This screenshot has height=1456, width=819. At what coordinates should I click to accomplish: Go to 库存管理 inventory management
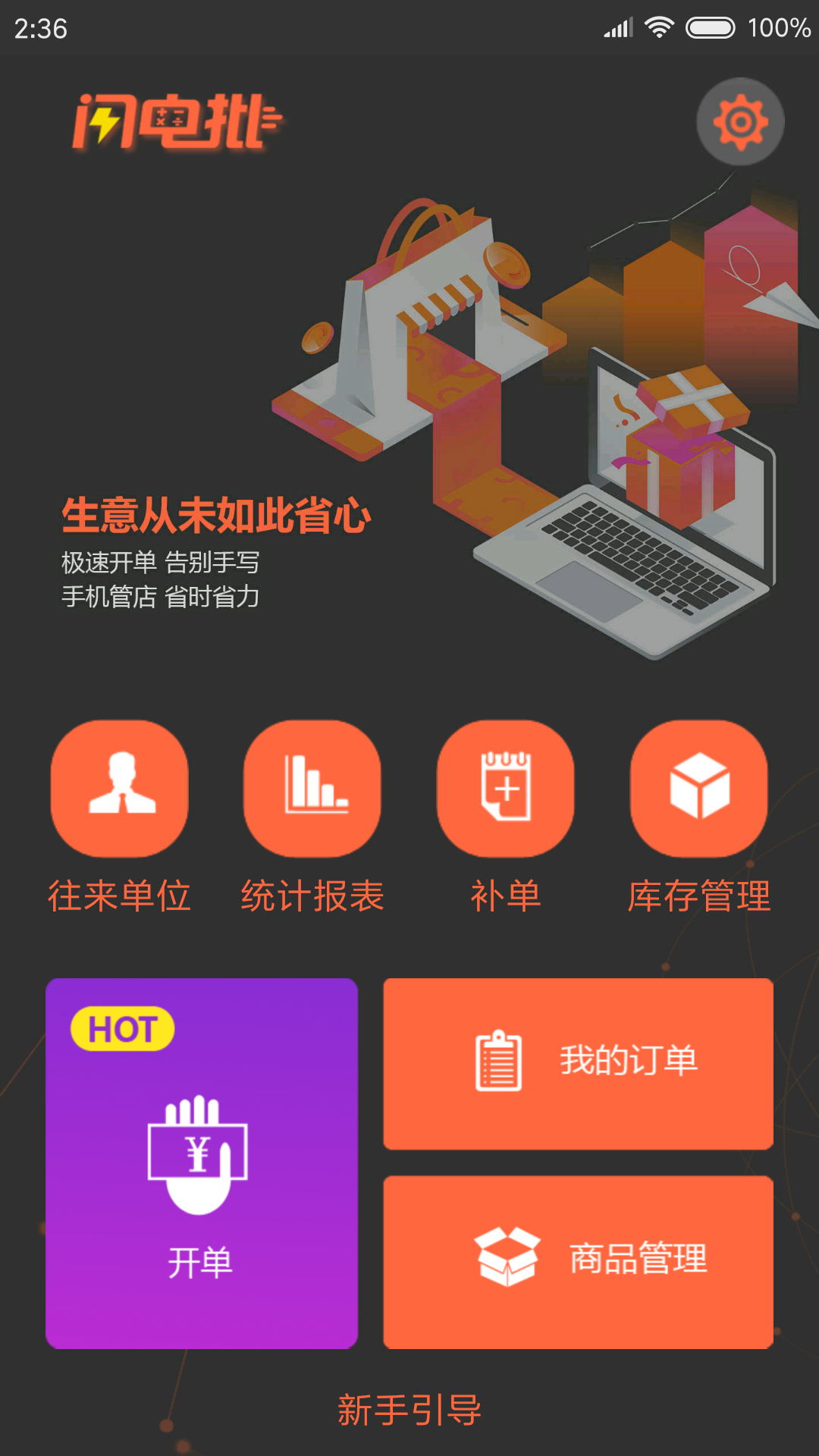pos(698,789)
